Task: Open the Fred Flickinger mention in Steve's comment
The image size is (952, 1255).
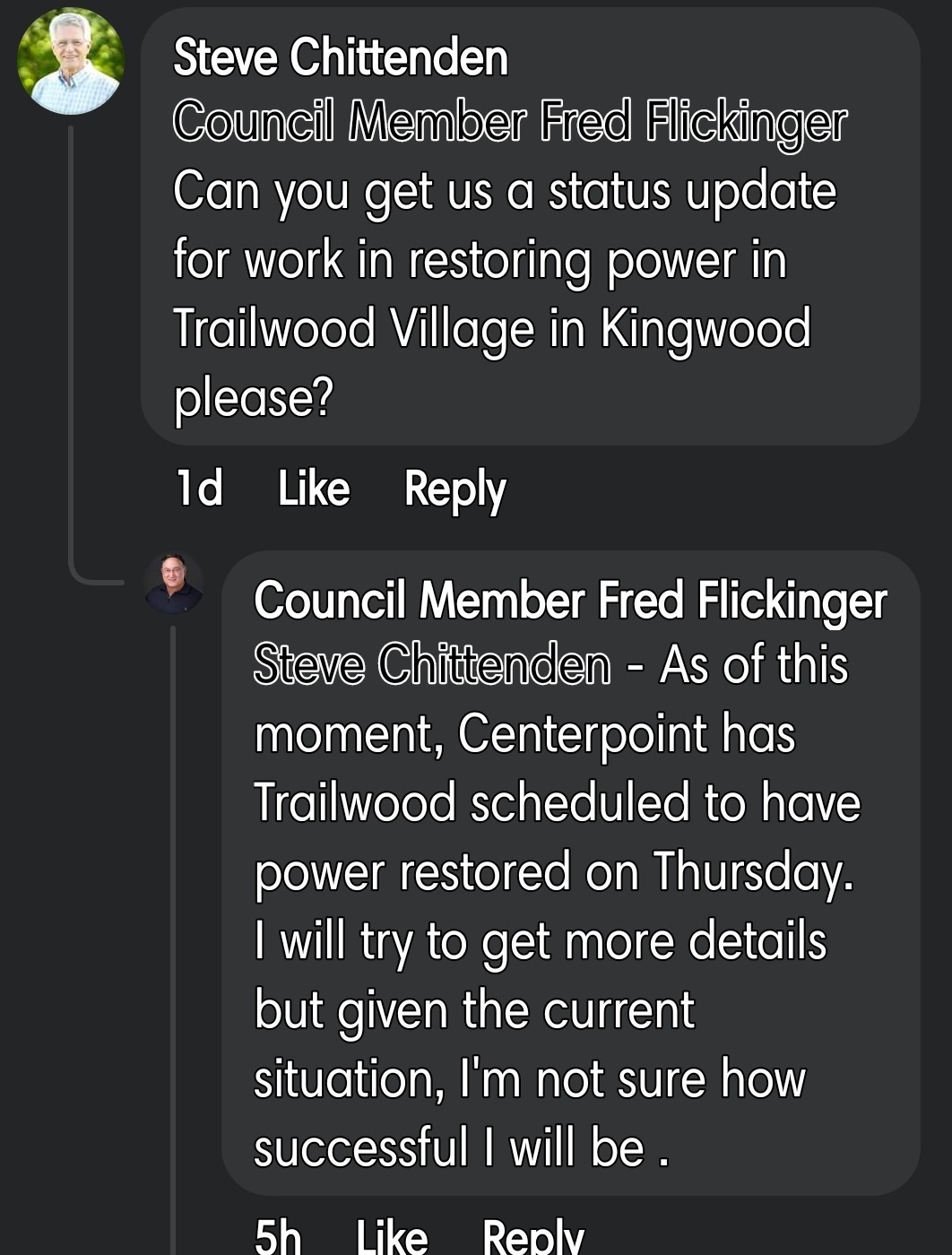Action: pyautogui.click(x=509, y=121)
